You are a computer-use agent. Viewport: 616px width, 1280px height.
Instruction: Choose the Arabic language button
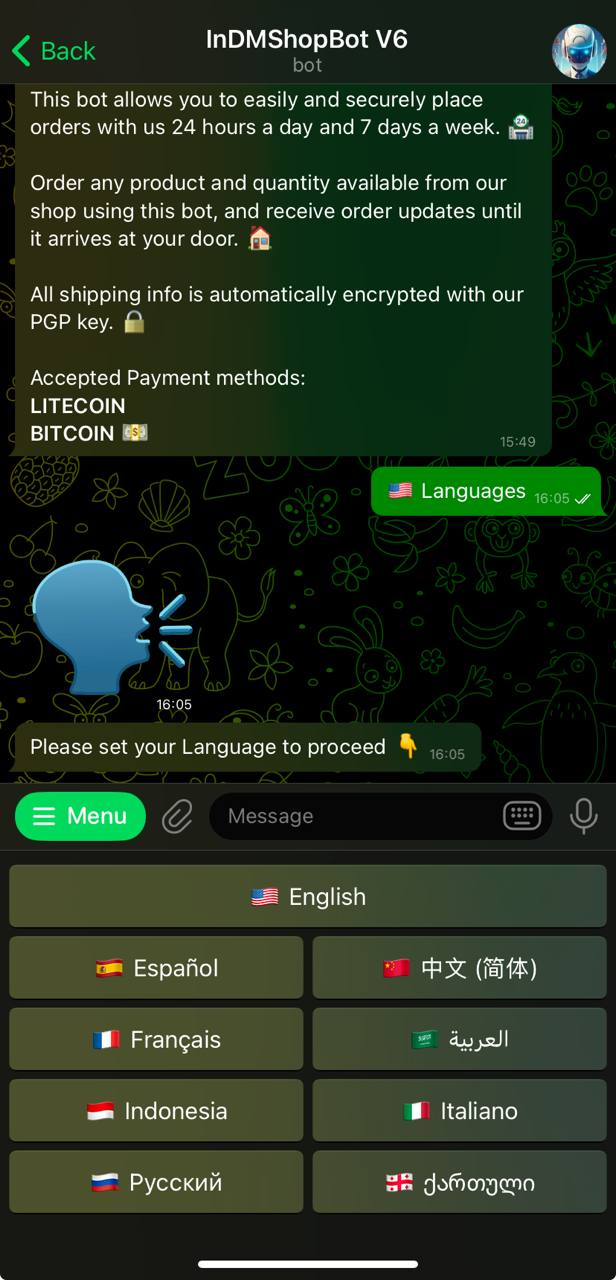(460, 1039)
